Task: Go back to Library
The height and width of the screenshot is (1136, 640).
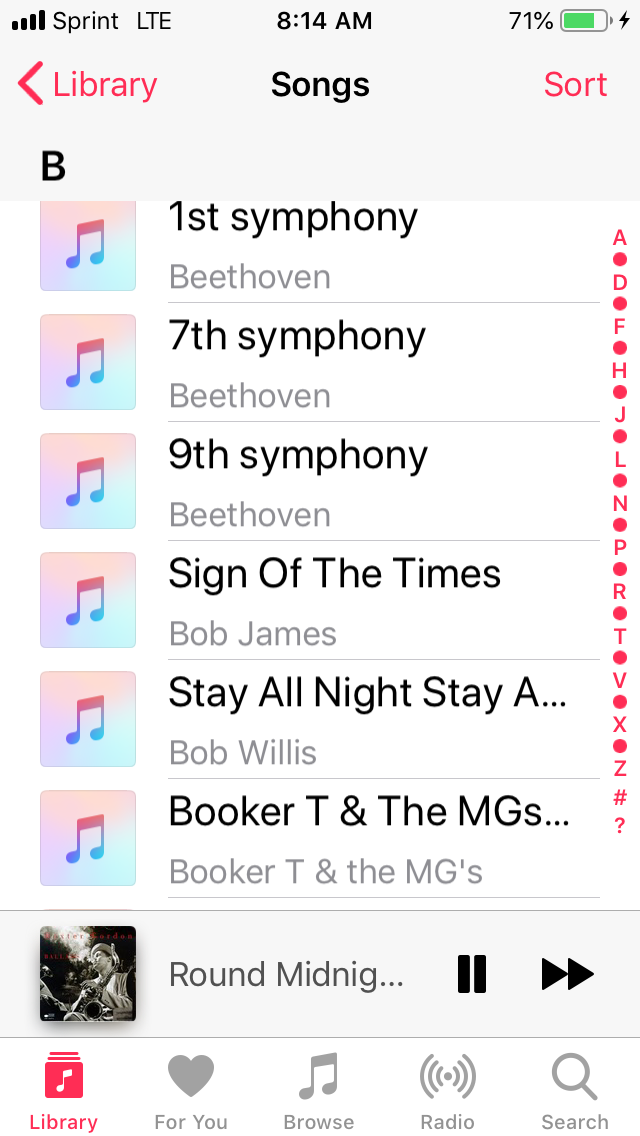Action: [x=88, y=85]
